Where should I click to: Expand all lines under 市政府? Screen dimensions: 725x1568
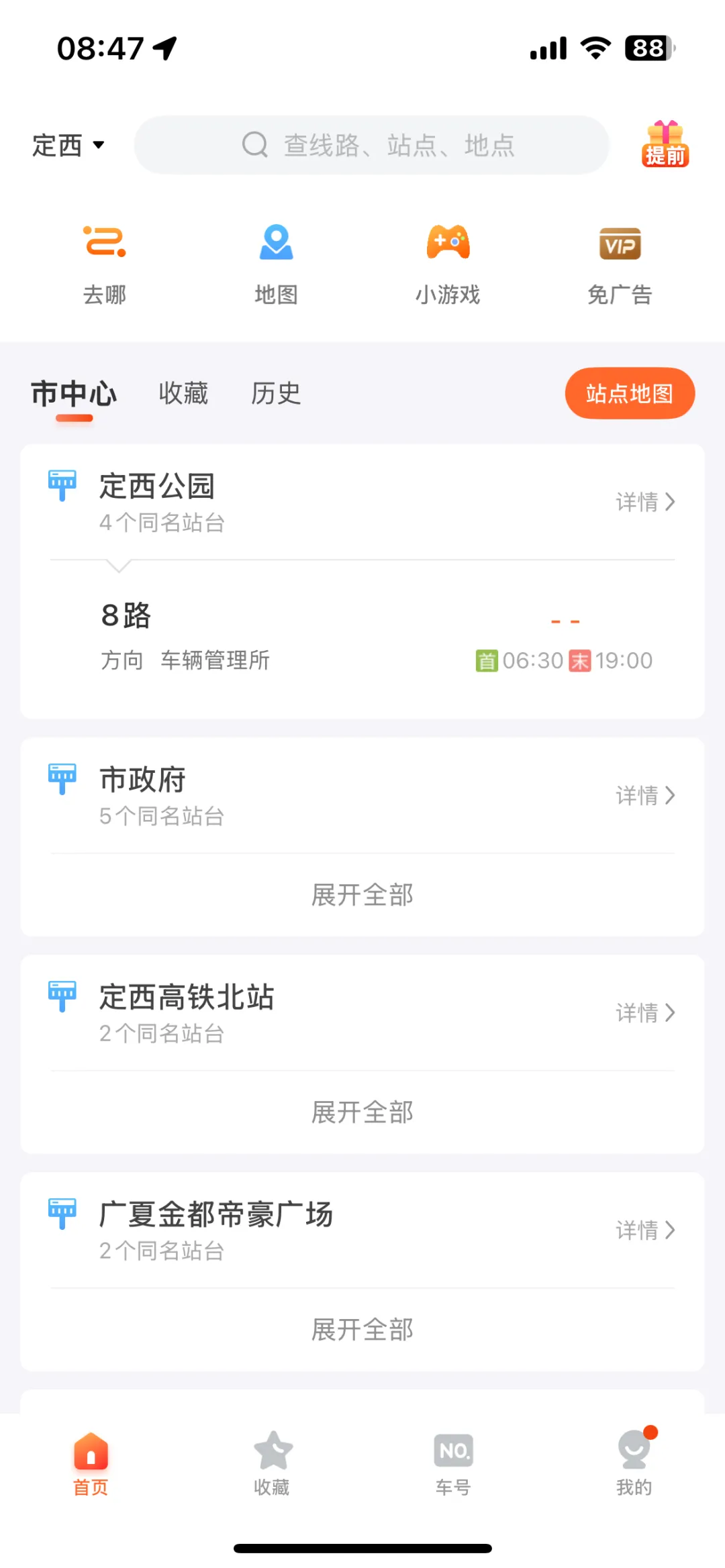coord(362,895)
